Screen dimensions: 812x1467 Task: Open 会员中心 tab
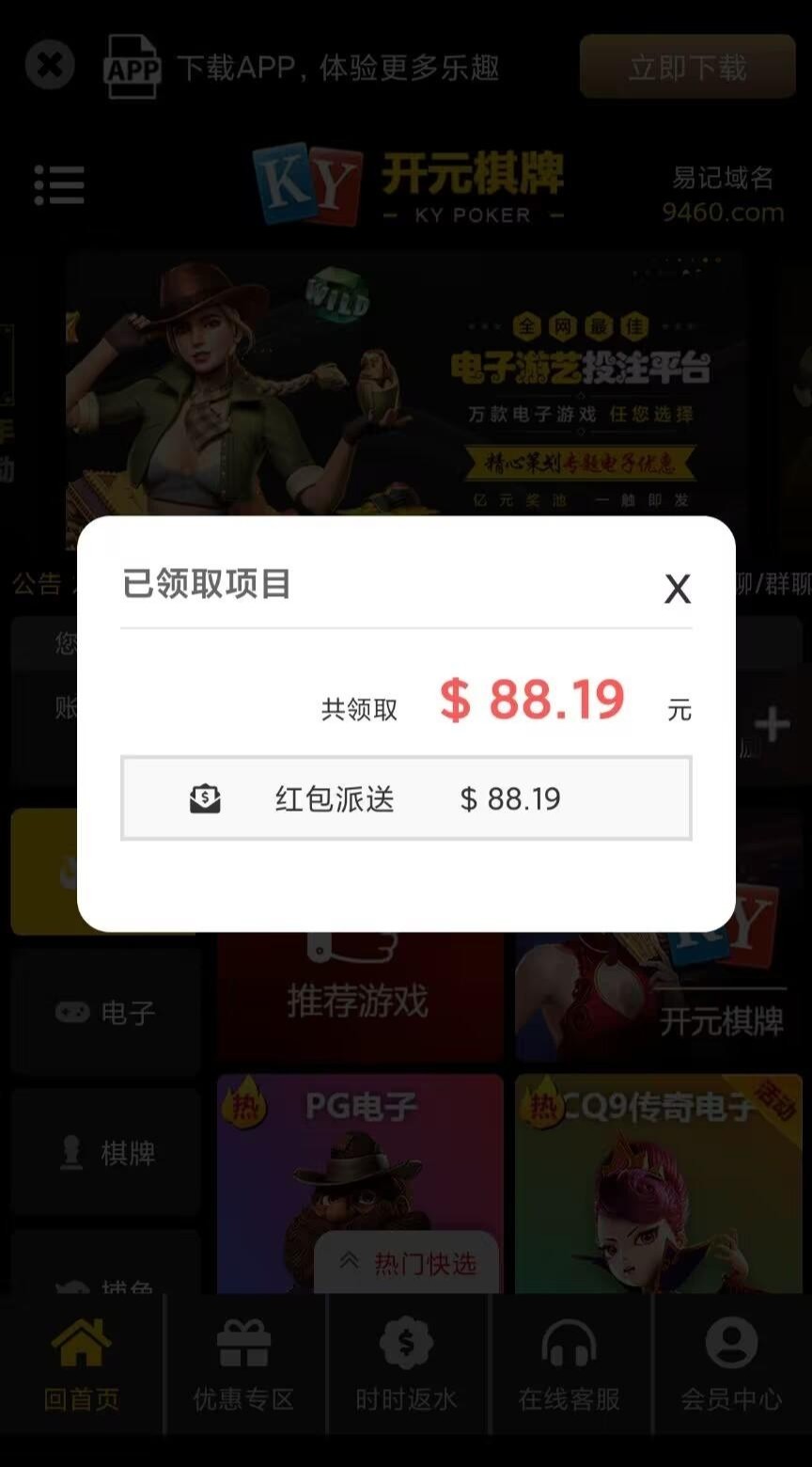coord(731,1364)
